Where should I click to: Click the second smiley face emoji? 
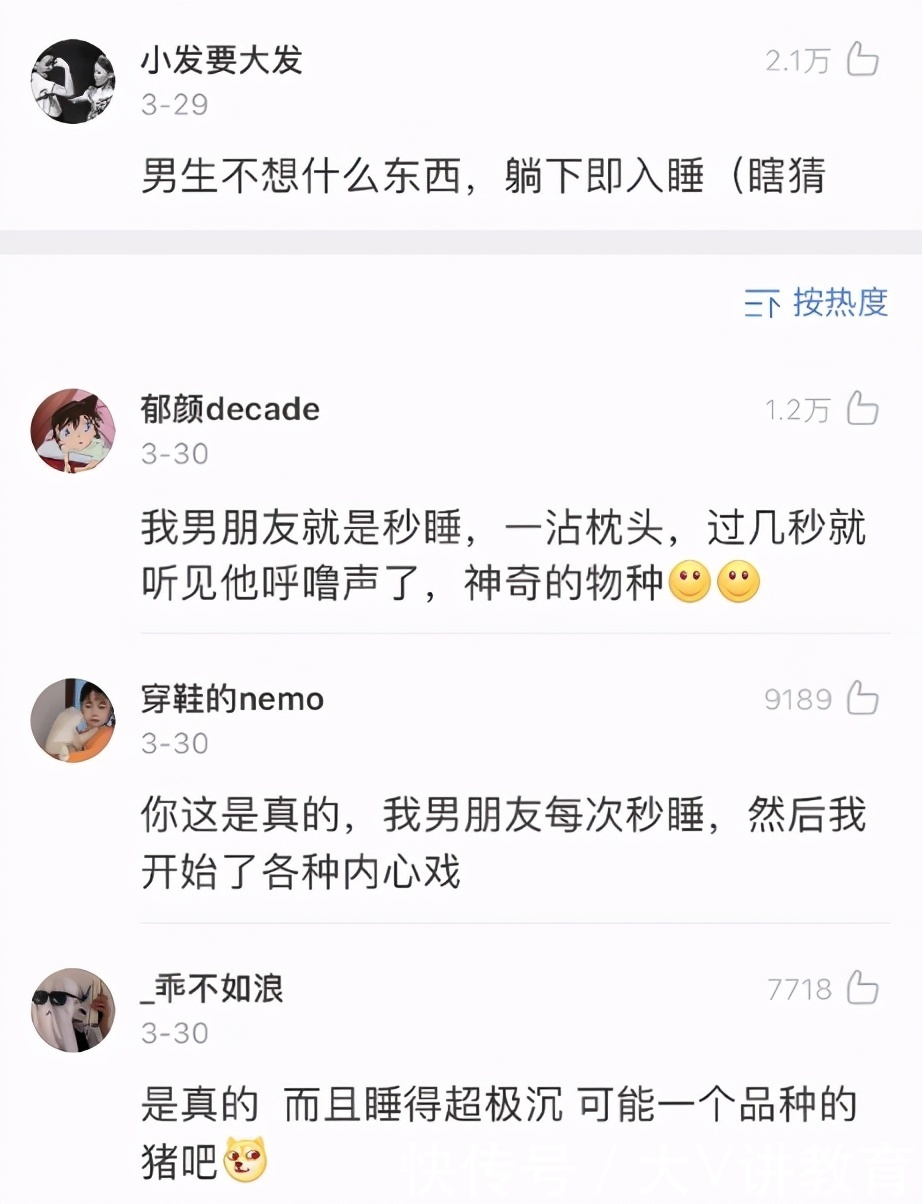tap(740, 581)
